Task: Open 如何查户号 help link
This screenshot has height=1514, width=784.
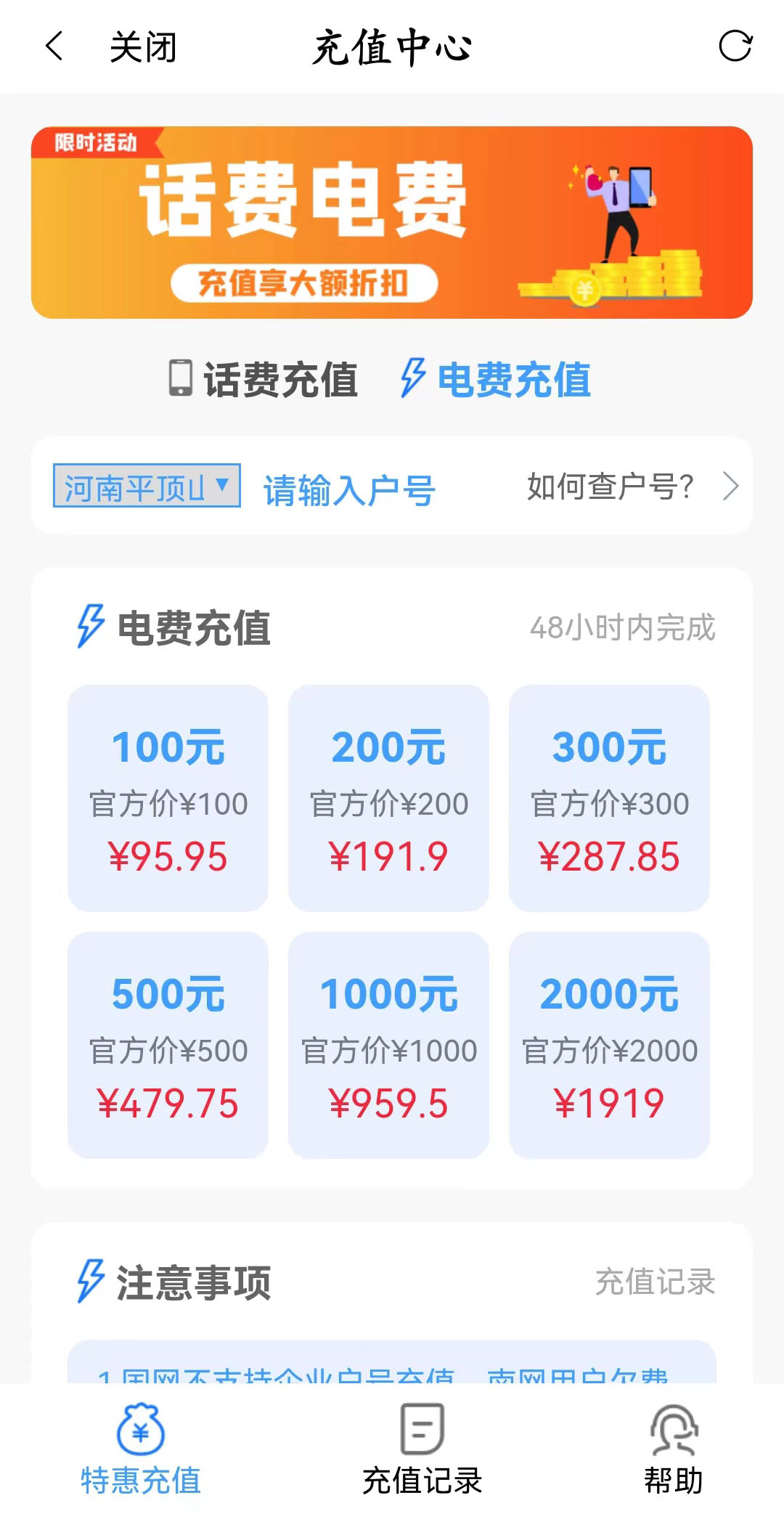Action: coord(632,487)
